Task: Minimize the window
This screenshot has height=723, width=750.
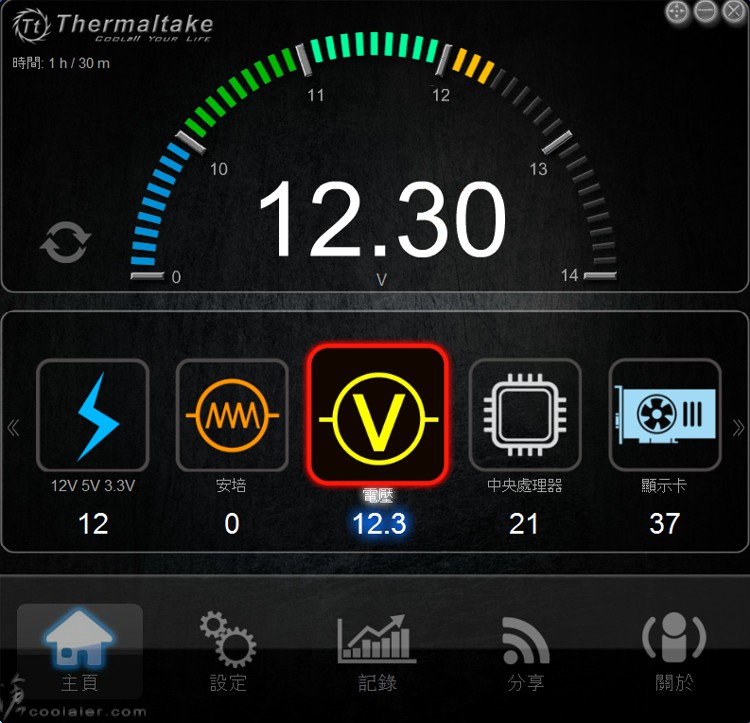Action: pos(706,12)
